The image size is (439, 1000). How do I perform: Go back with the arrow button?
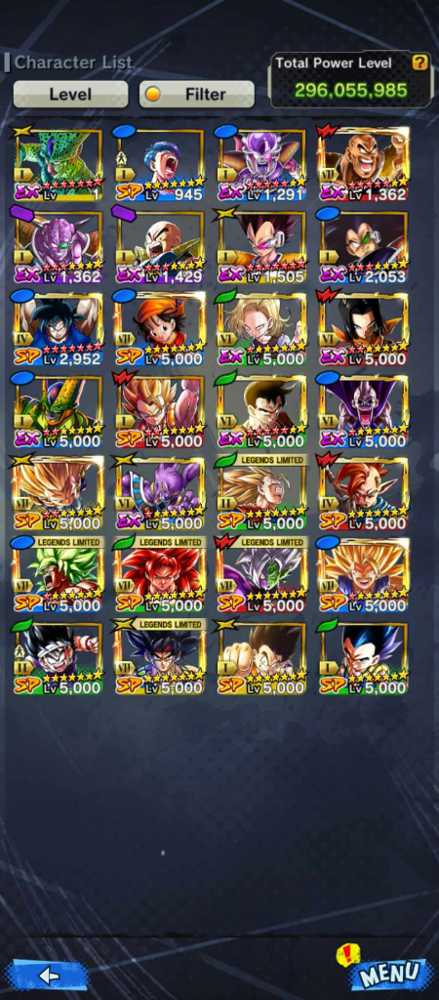coord(49,975)
